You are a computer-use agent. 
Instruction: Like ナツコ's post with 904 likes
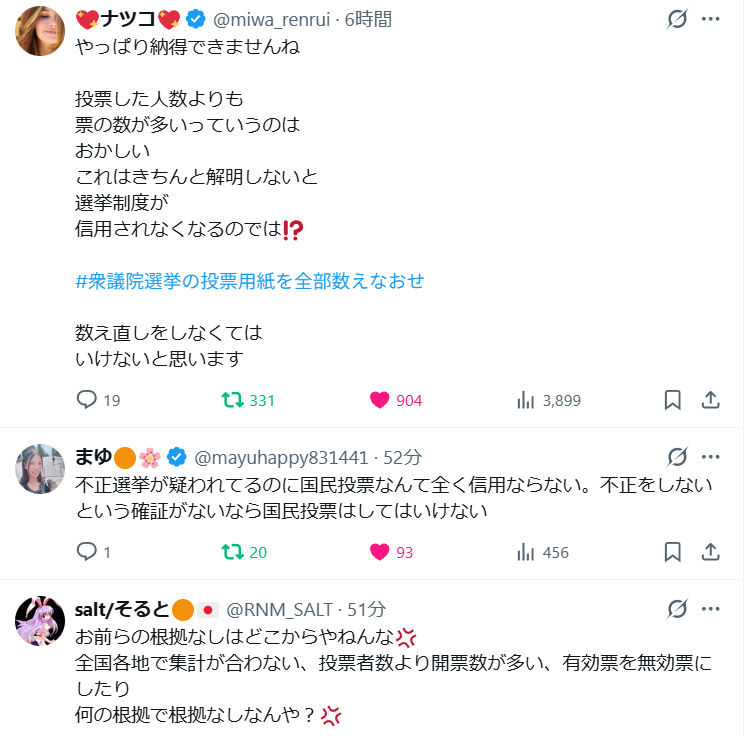[380, 400]
